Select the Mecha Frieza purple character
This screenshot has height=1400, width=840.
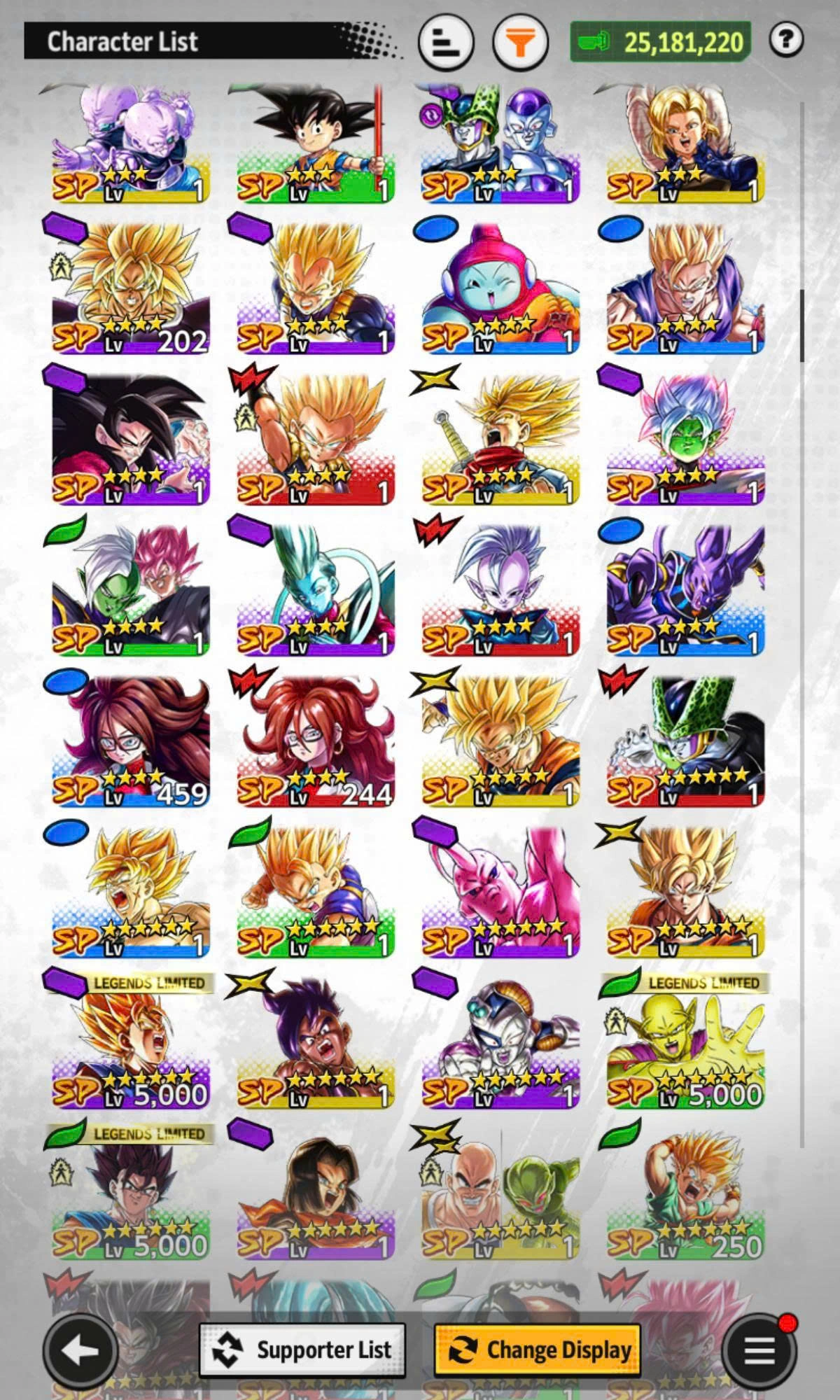500,1043
